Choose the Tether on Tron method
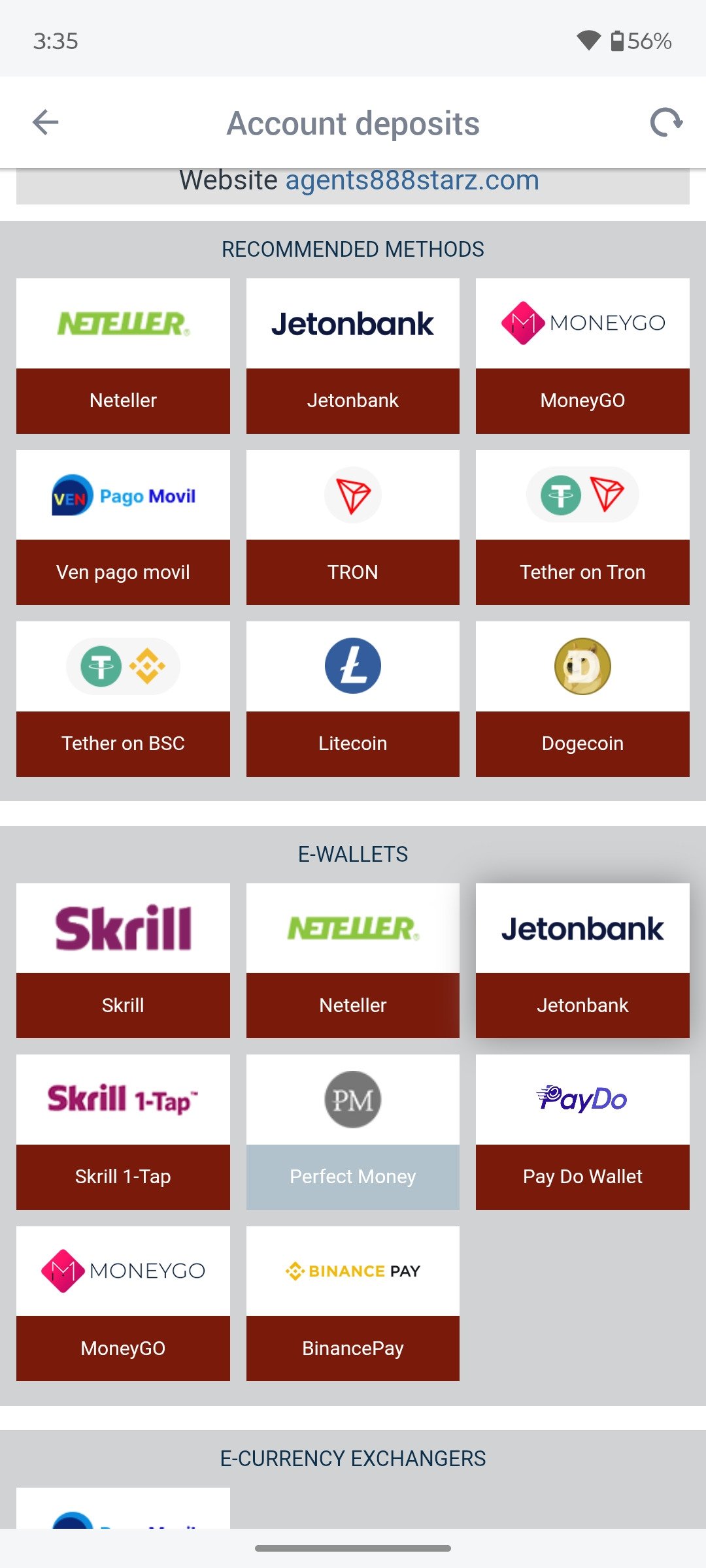This screenshot has height=1568, width=706. [x=582, y=527]
